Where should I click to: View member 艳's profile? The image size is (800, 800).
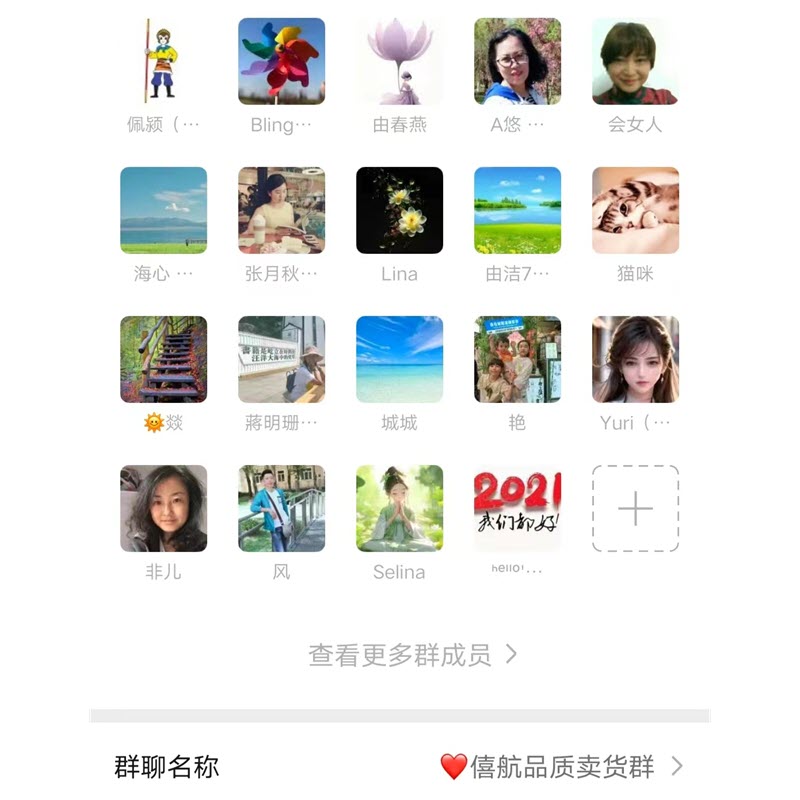click(517, 359)
